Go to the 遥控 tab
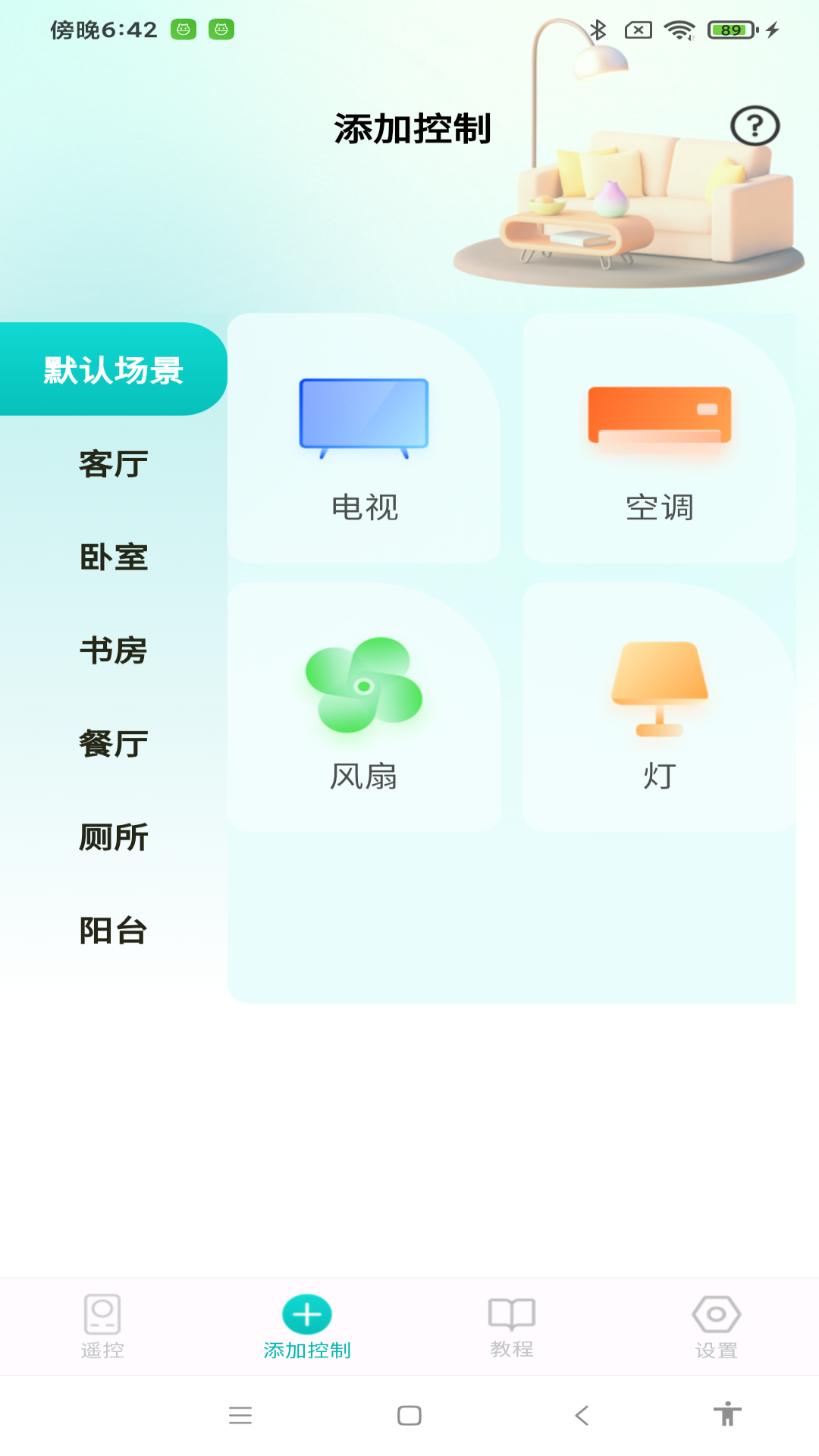Viewport: 819px width, 1456px height. [x=102, y=1327]
